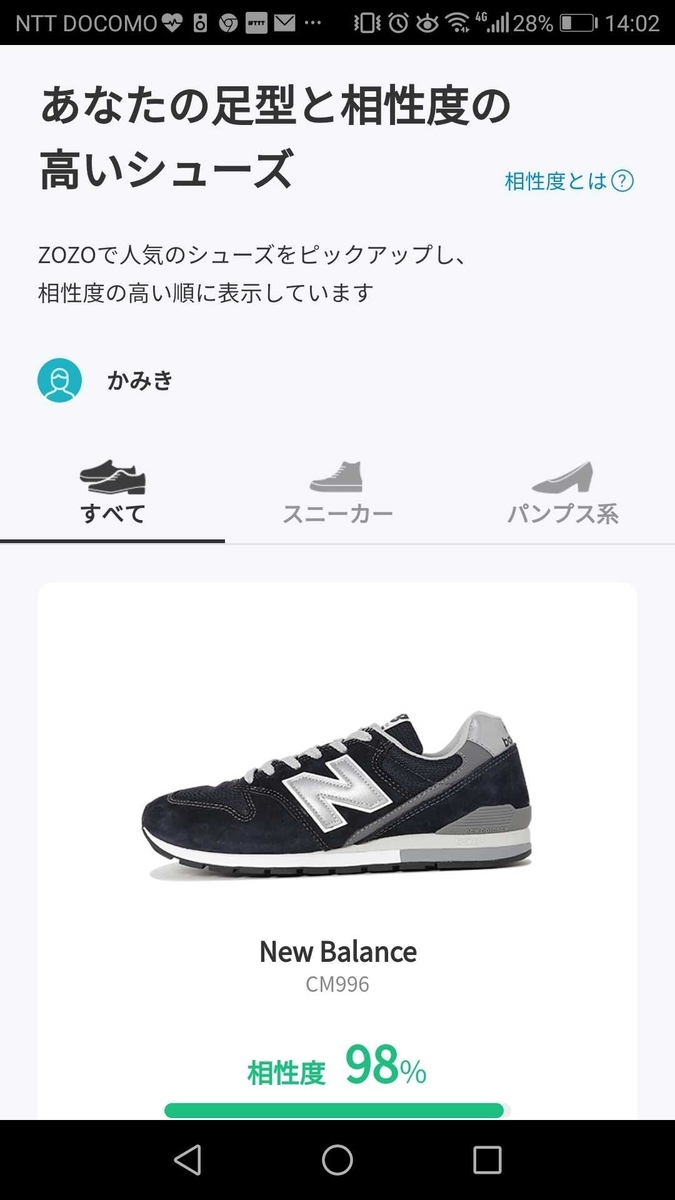
Task: Open the New Balance CM996 shoe card
Action: tap(337, 850)
